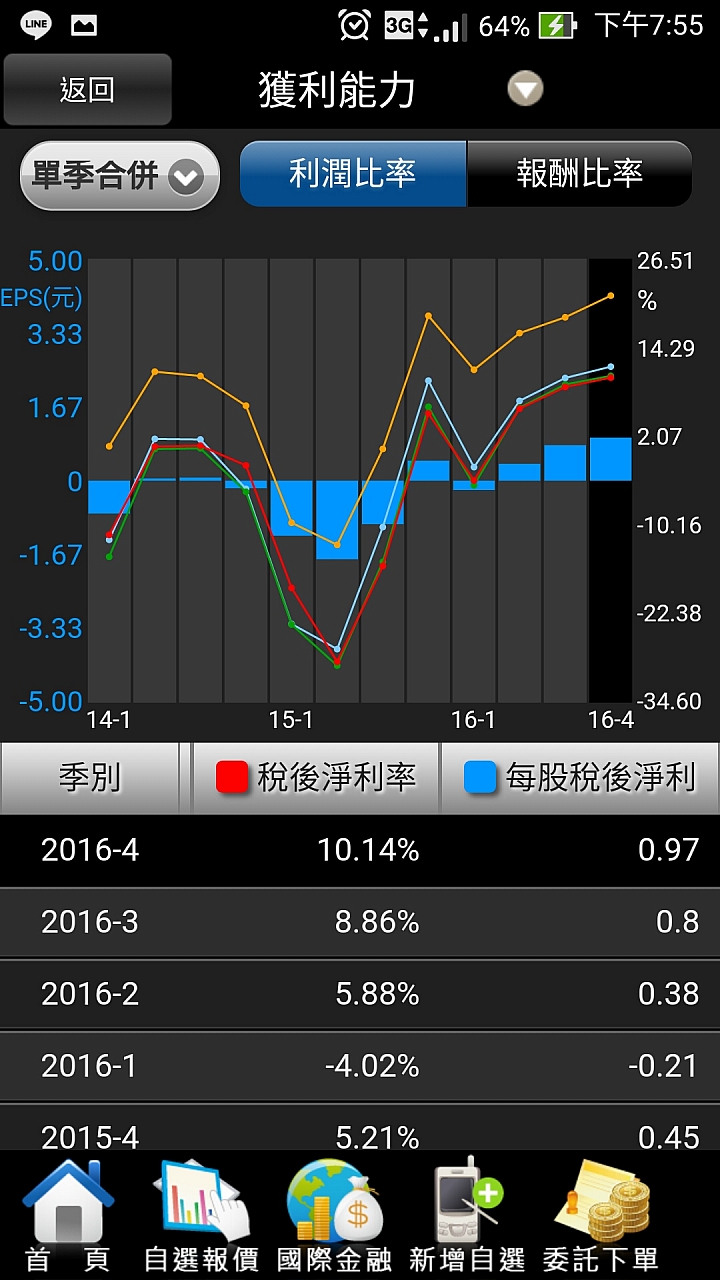Open 委託下單 order placement
The image size is (720, 1280).
601,1215
